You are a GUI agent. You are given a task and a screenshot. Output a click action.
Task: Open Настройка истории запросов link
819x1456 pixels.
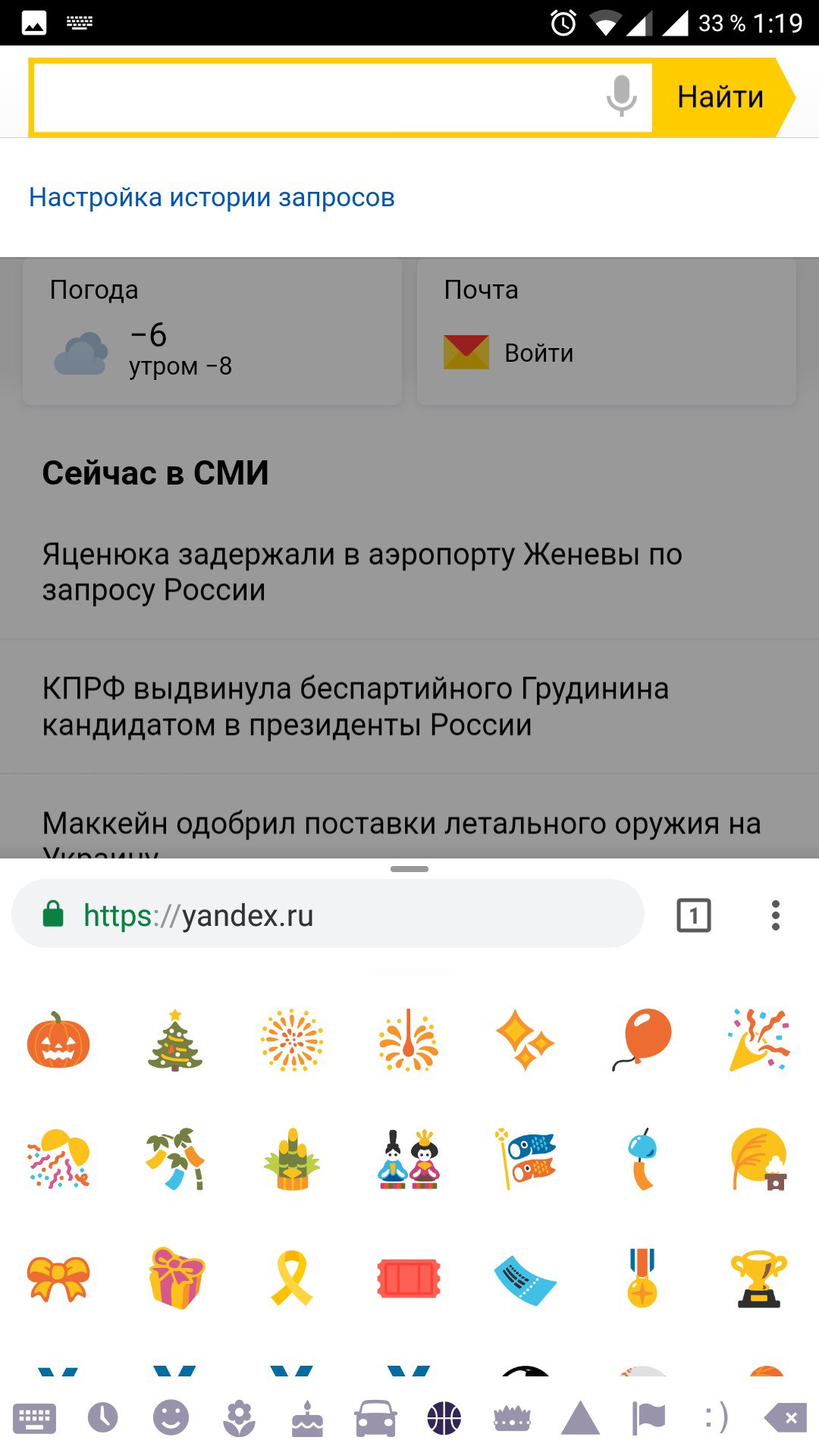click(x=212, y=197)
